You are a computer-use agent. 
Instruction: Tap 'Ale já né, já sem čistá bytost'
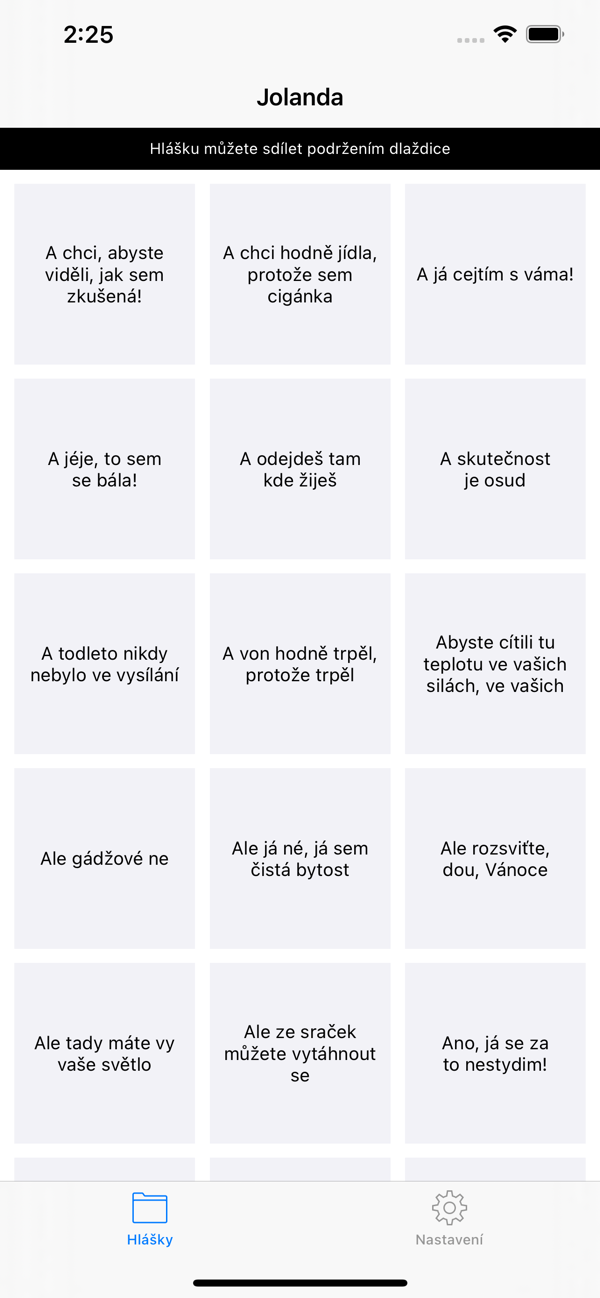point(300,858)
